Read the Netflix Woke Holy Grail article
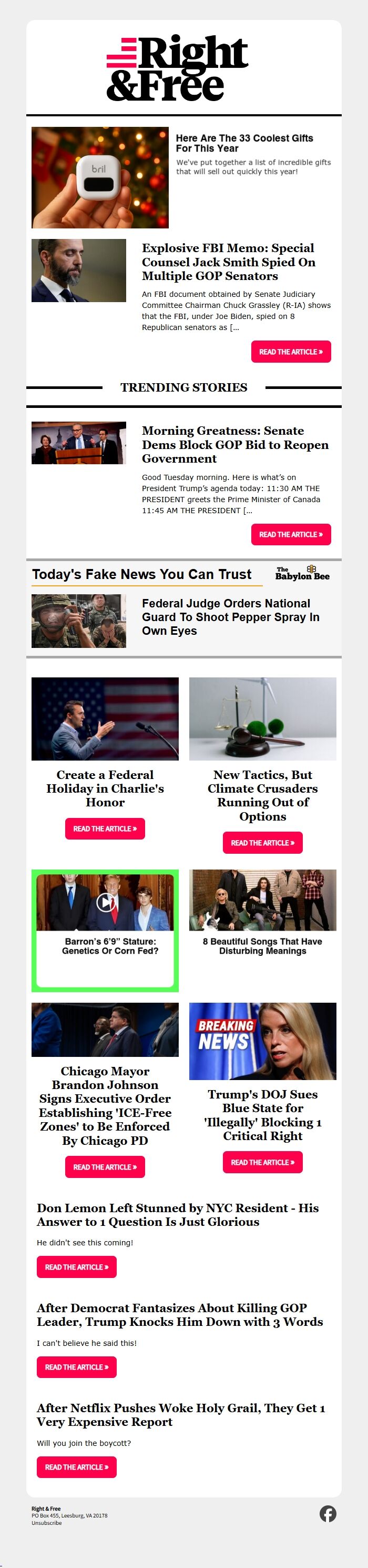The width and height of the screenshot is (368, 1568). (76, 1466)
